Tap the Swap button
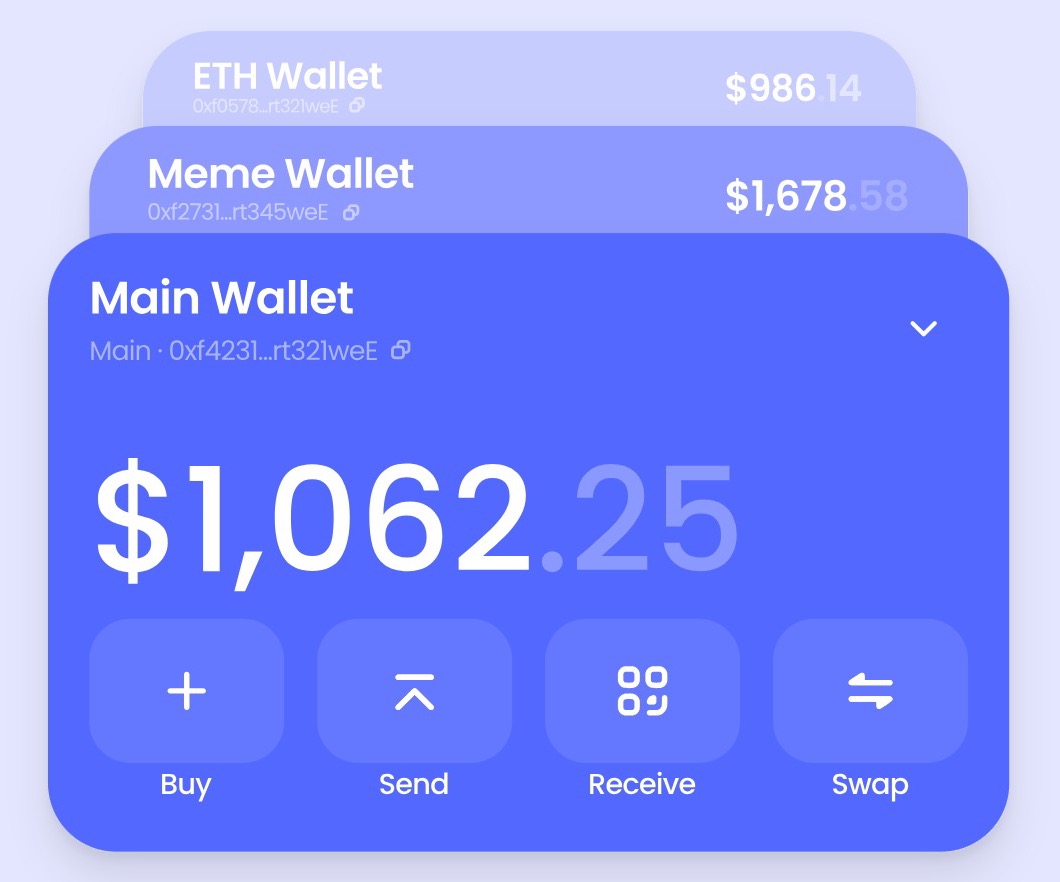1060x882 pixels. coord(870,691)
